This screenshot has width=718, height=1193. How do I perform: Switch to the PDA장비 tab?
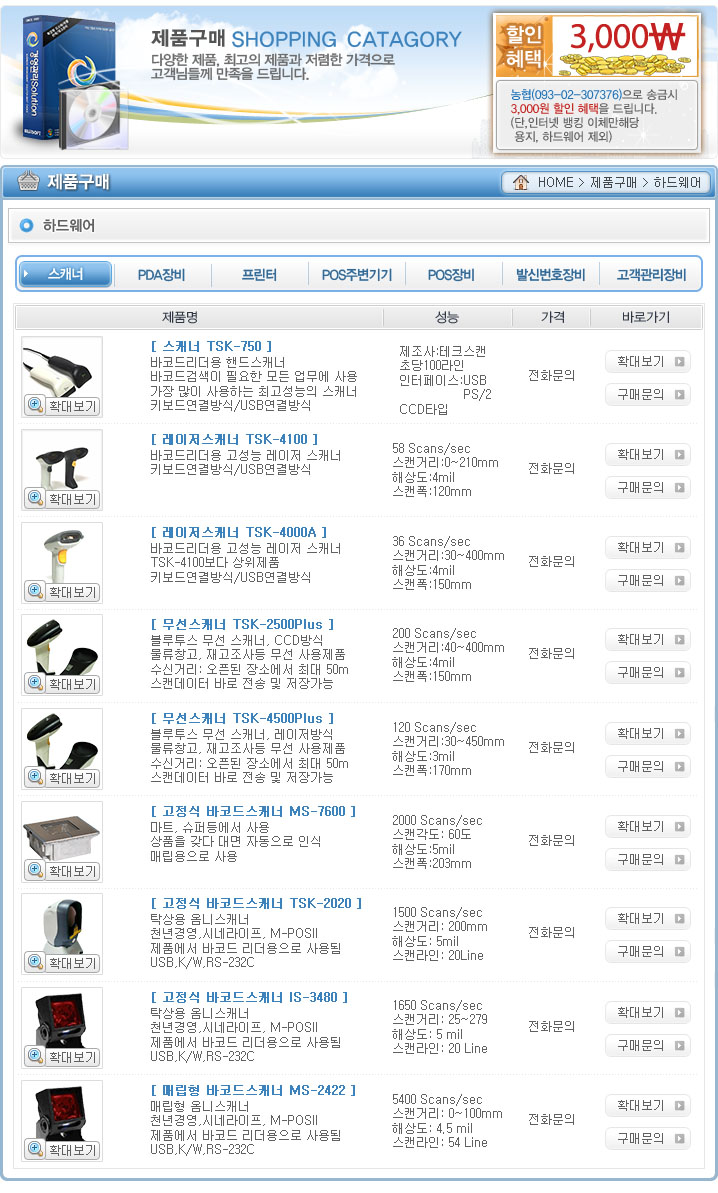click(x=161, y=275)
